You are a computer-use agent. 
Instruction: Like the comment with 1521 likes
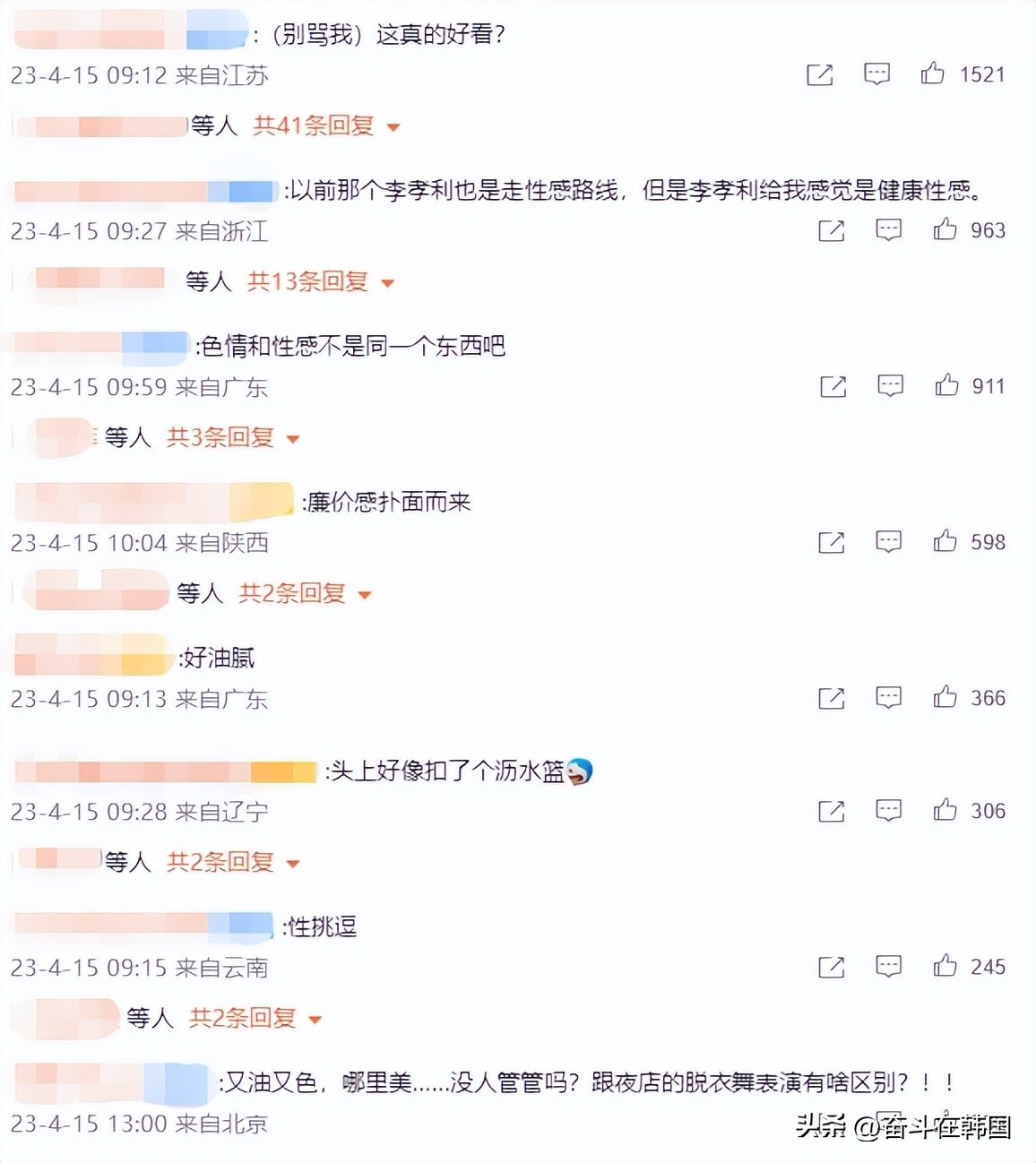[x=932, y=73]
